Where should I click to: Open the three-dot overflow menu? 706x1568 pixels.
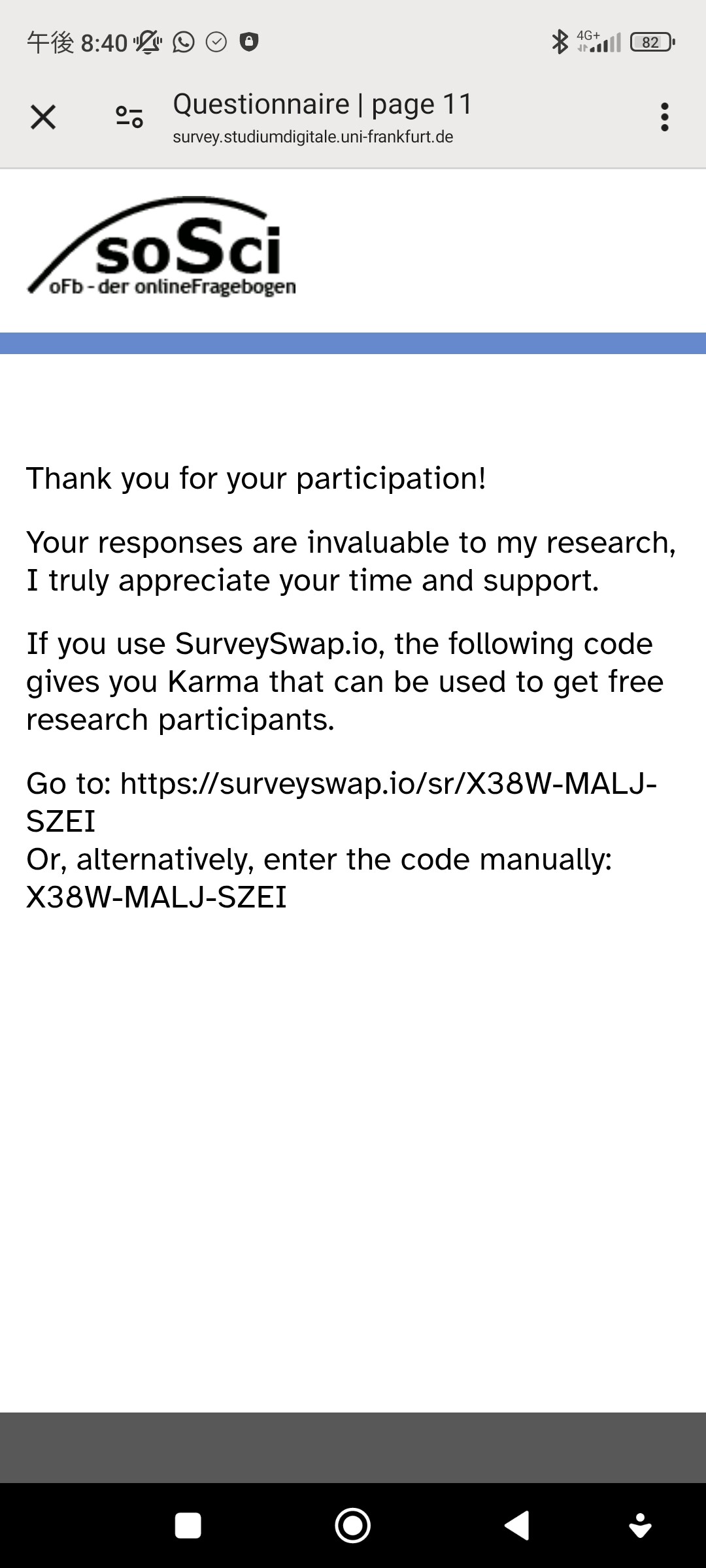[x=664, y=118]
